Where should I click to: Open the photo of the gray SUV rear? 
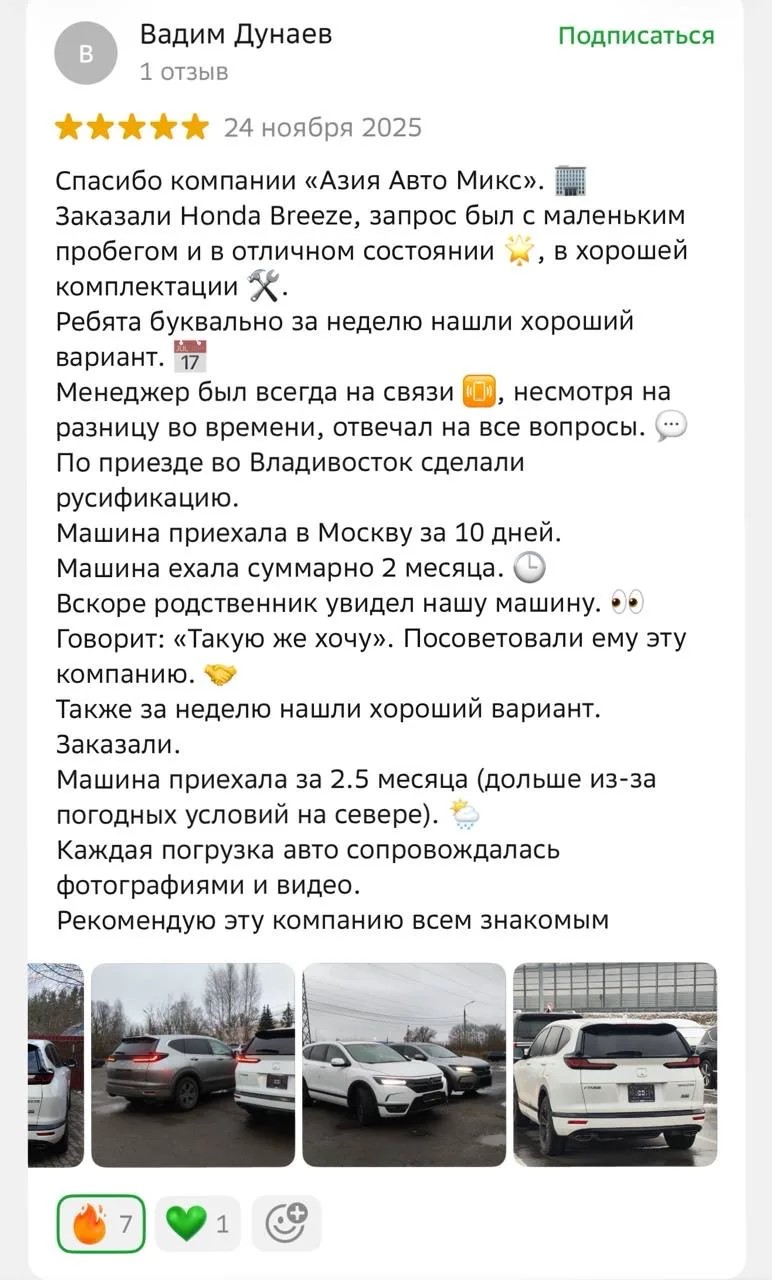tap(193, 1064)
